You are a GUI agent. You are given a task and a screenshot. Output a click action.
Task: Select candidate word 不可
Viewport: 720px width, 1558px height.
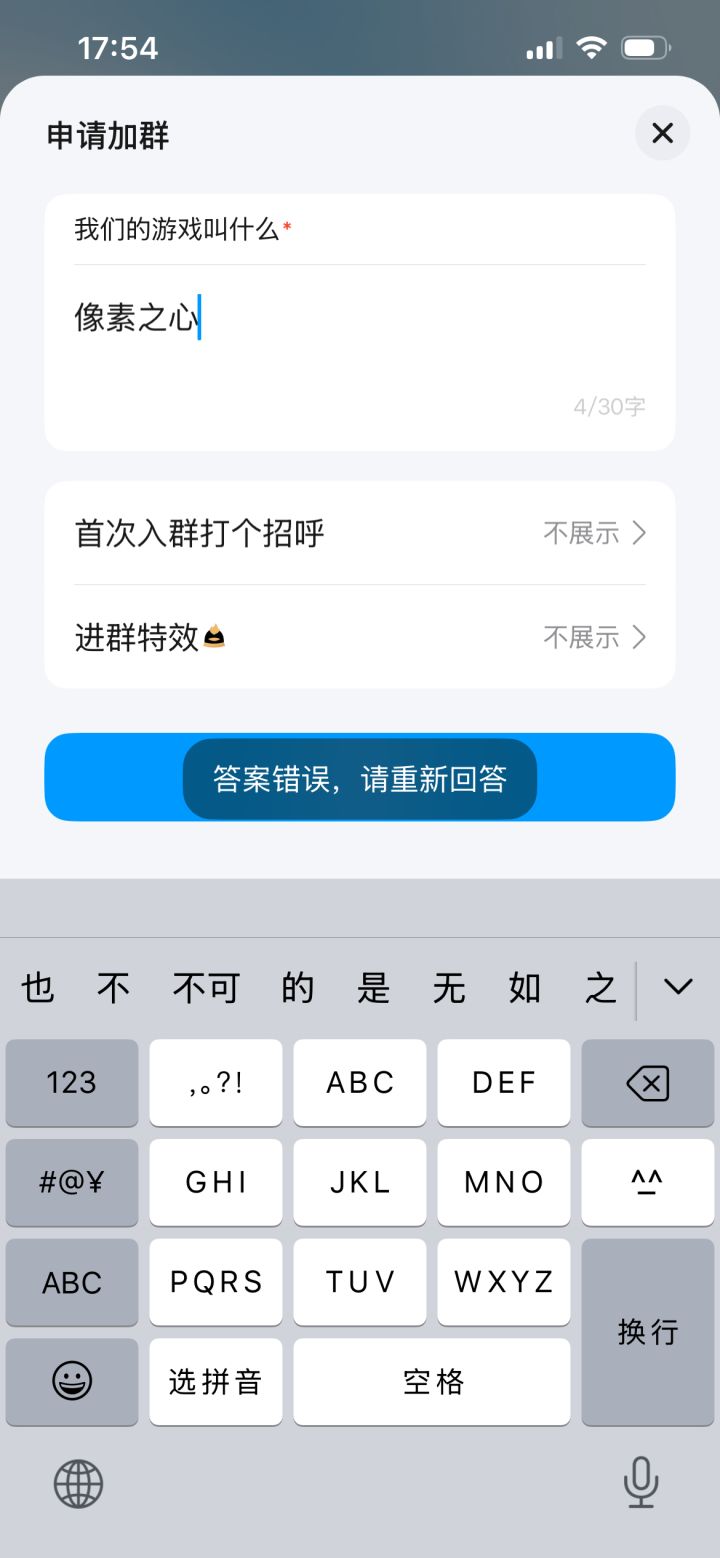(x=206, y=987)
